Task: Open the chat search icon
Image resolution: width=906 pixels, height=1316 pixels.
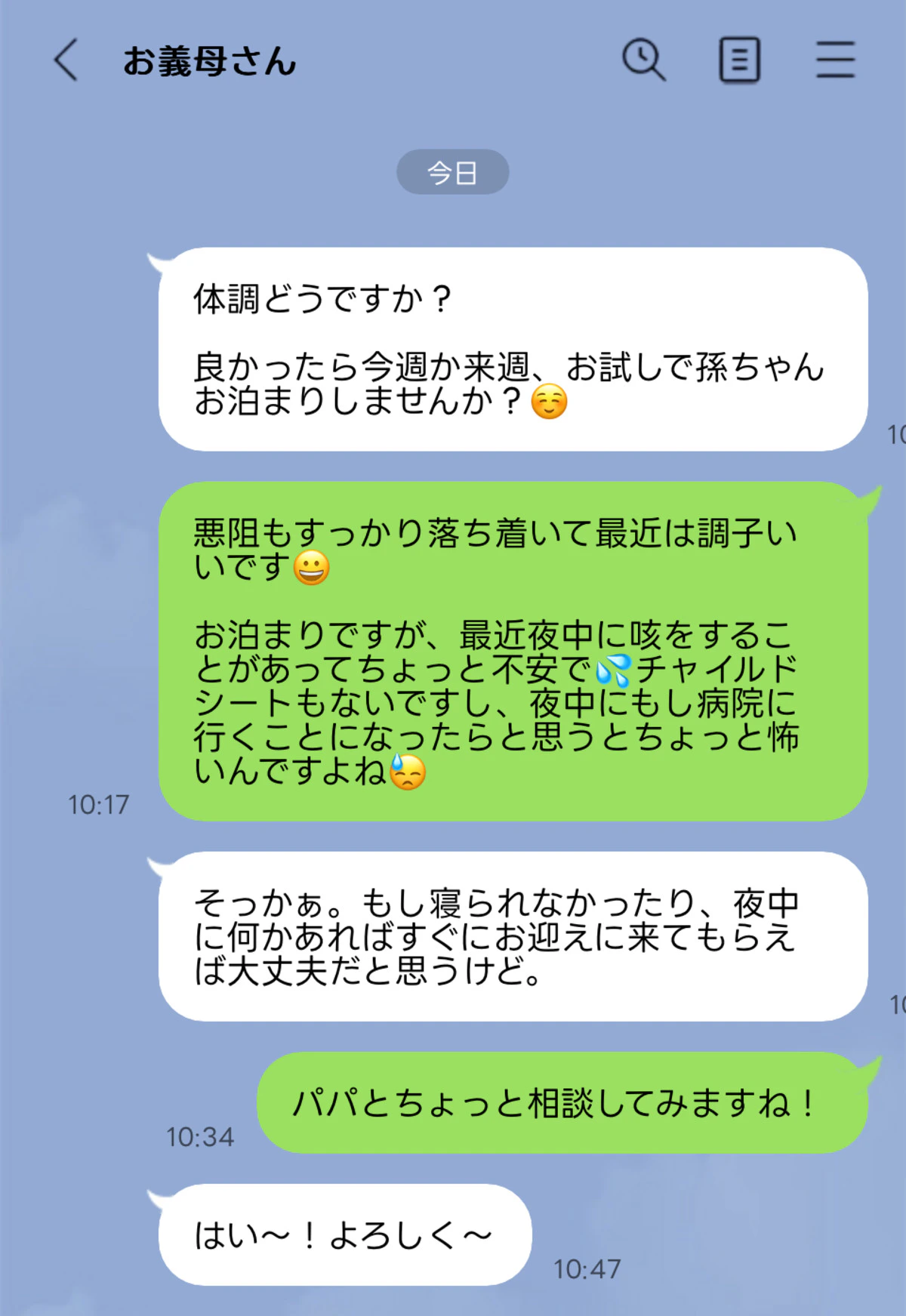Action: tap(643, 60)
